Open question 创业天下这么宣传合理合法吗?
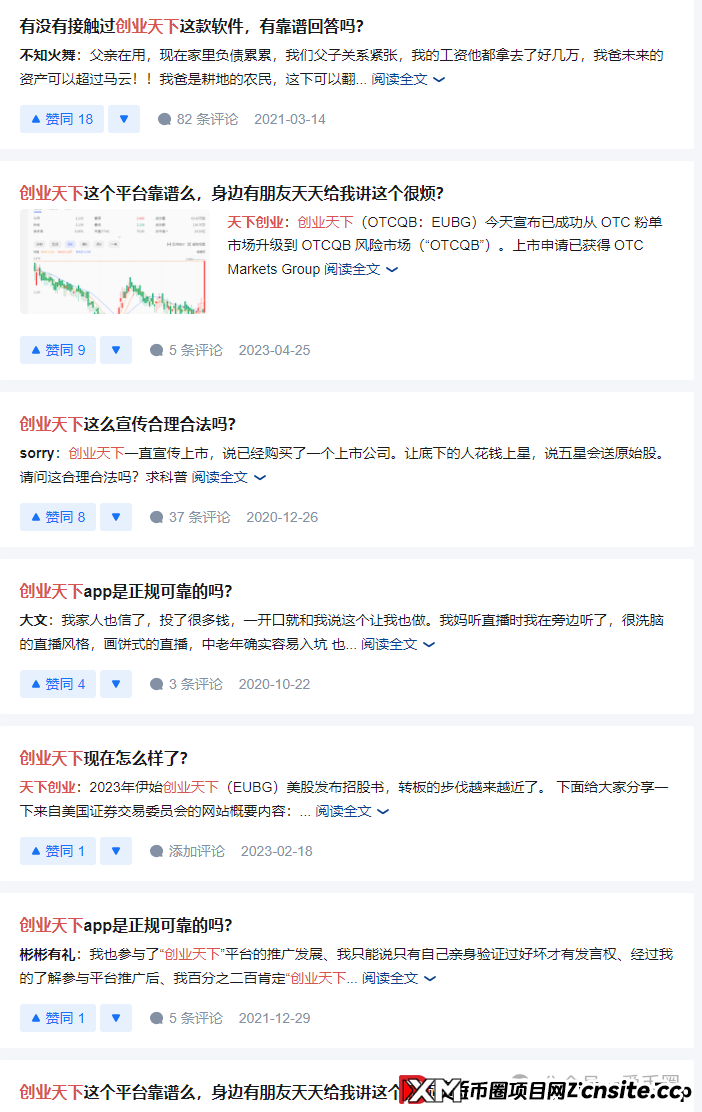This screenshot has height=1112, width=702. pos(127,424)
